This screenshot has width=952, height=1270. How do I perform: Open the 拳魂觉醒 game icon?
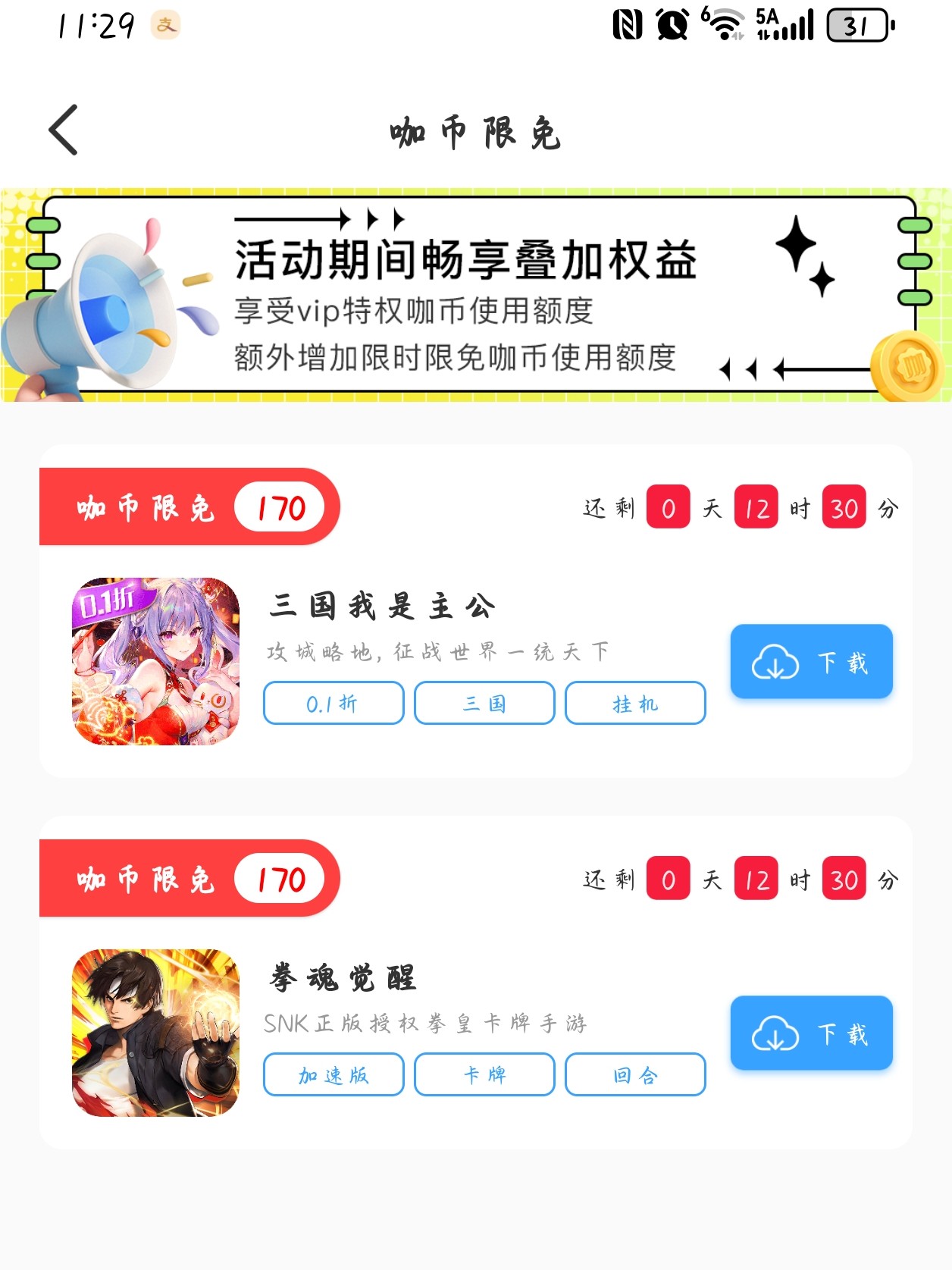point(155,1033)
